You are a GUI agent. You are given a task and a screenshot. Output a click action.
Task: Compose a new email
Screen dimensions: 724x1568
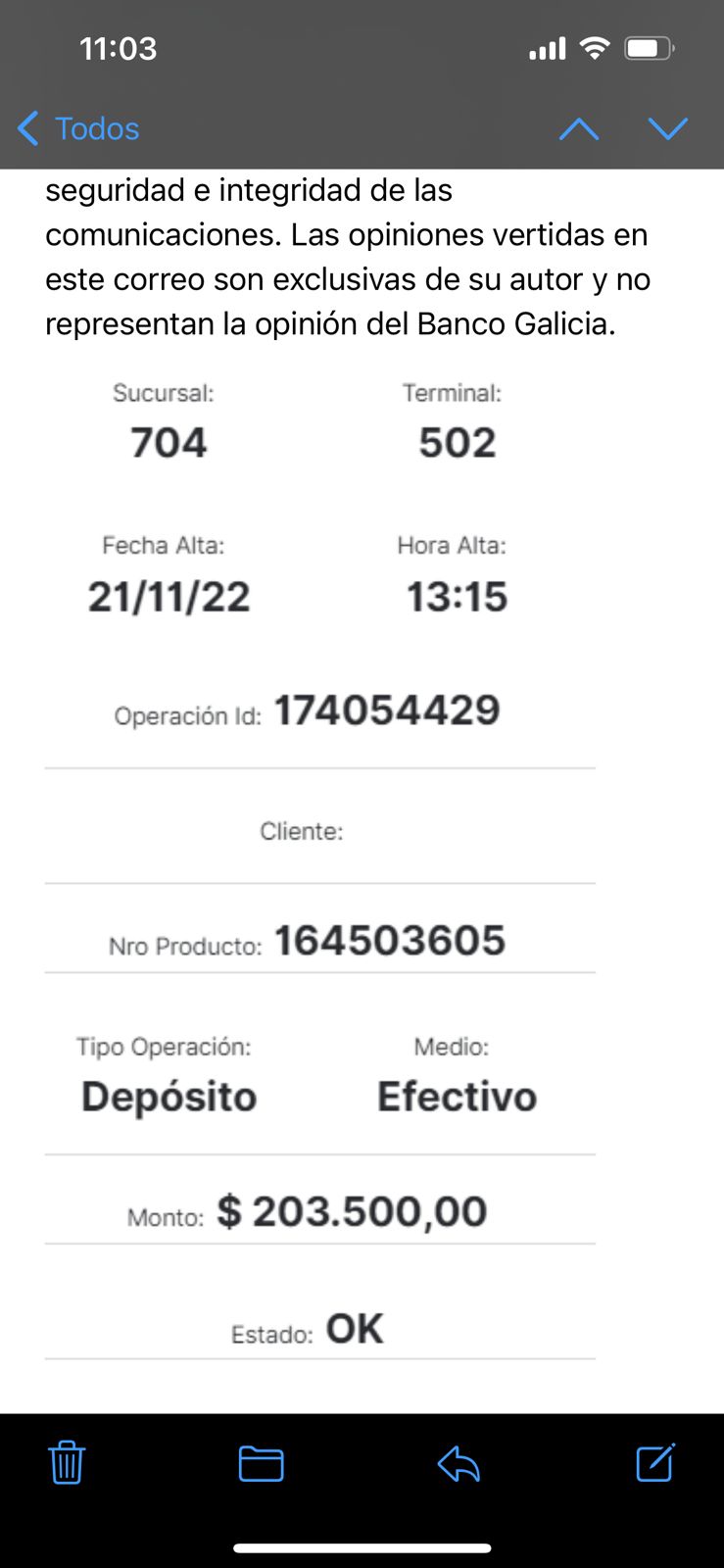coord(655,1462)
